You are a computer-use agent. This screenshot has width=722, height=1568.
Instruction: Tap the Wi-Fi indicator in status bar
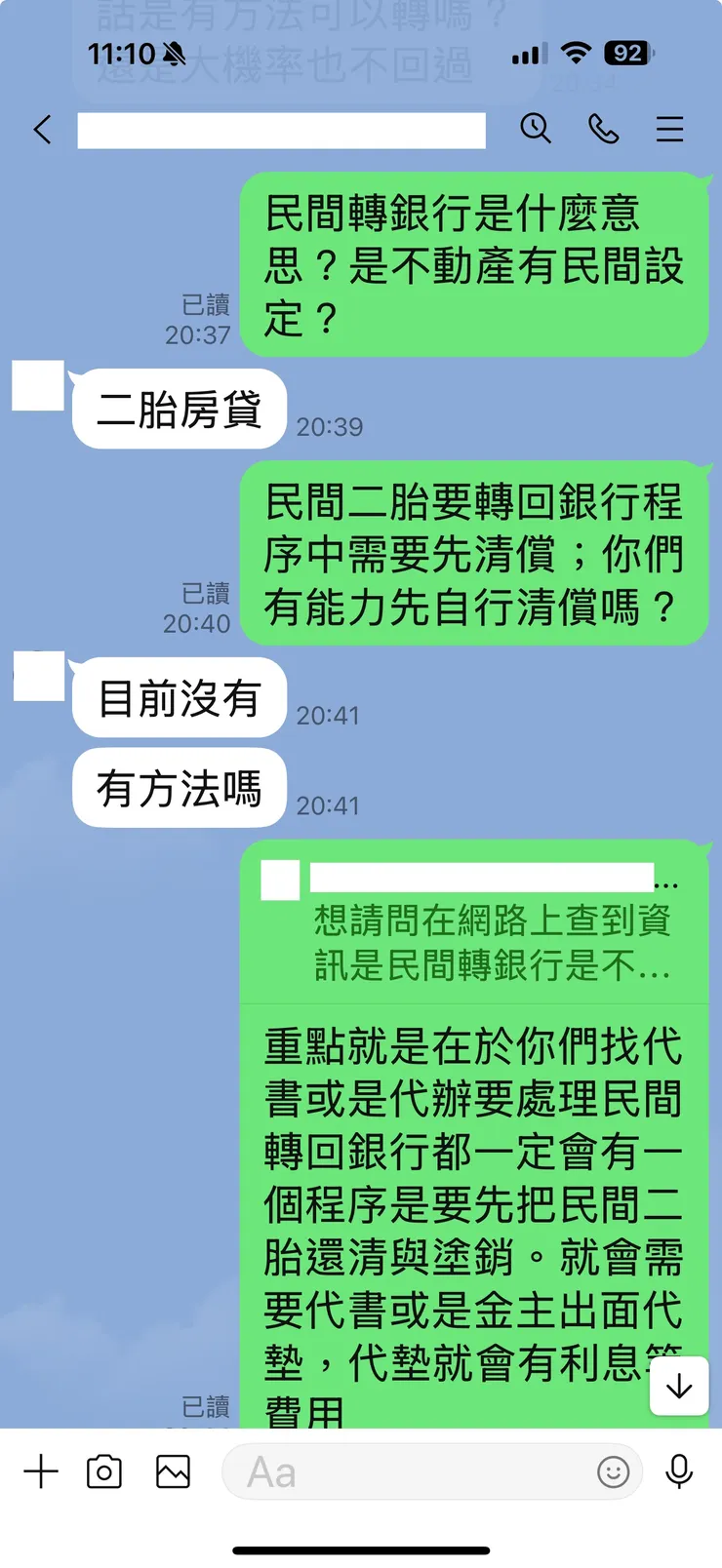point(574,55)
